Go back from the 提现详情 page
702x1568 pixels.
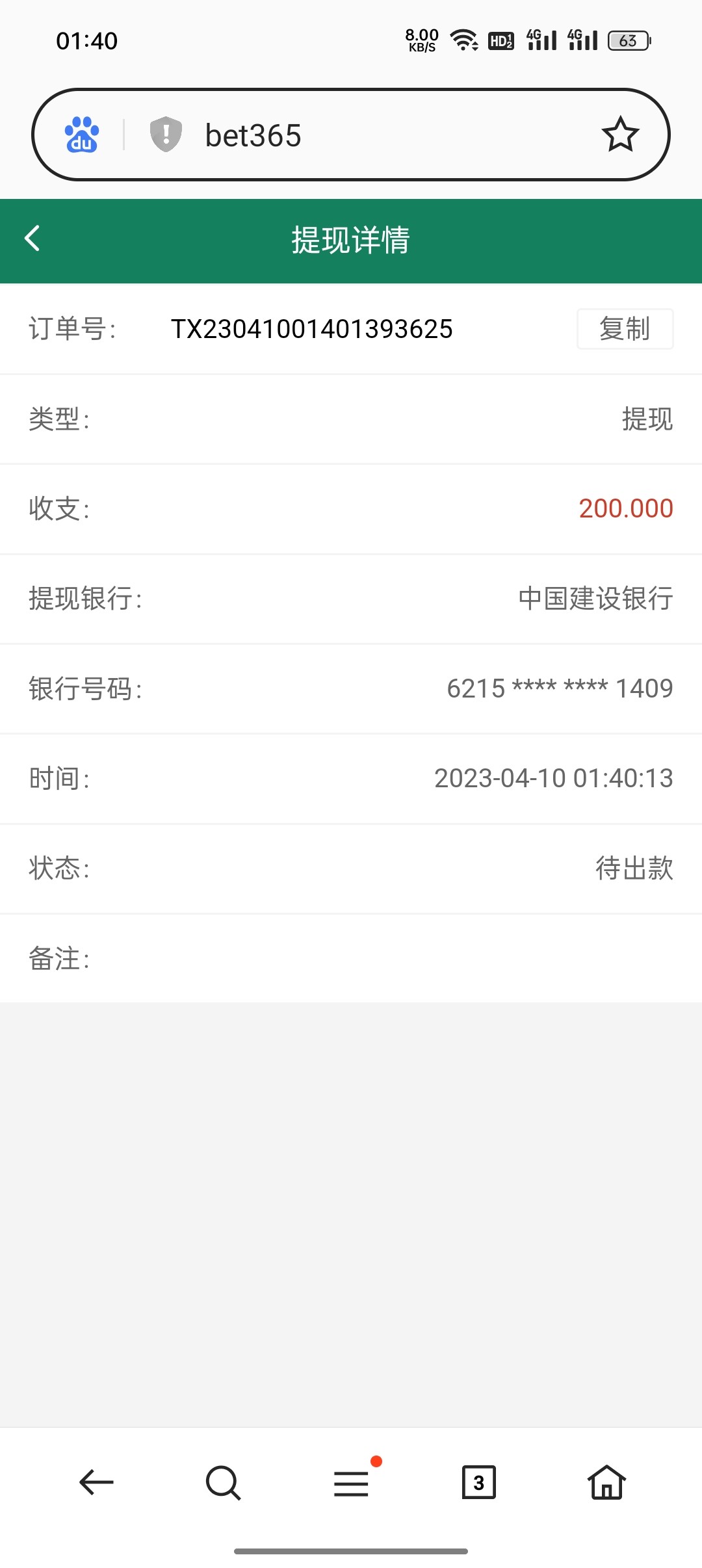32,239
